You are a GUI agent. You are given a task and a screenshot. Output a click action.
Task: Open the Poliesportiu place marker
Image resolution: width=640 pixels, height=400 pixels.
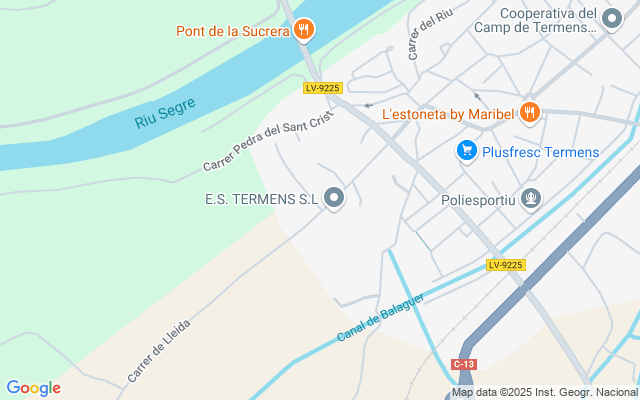tap(531, 200)
